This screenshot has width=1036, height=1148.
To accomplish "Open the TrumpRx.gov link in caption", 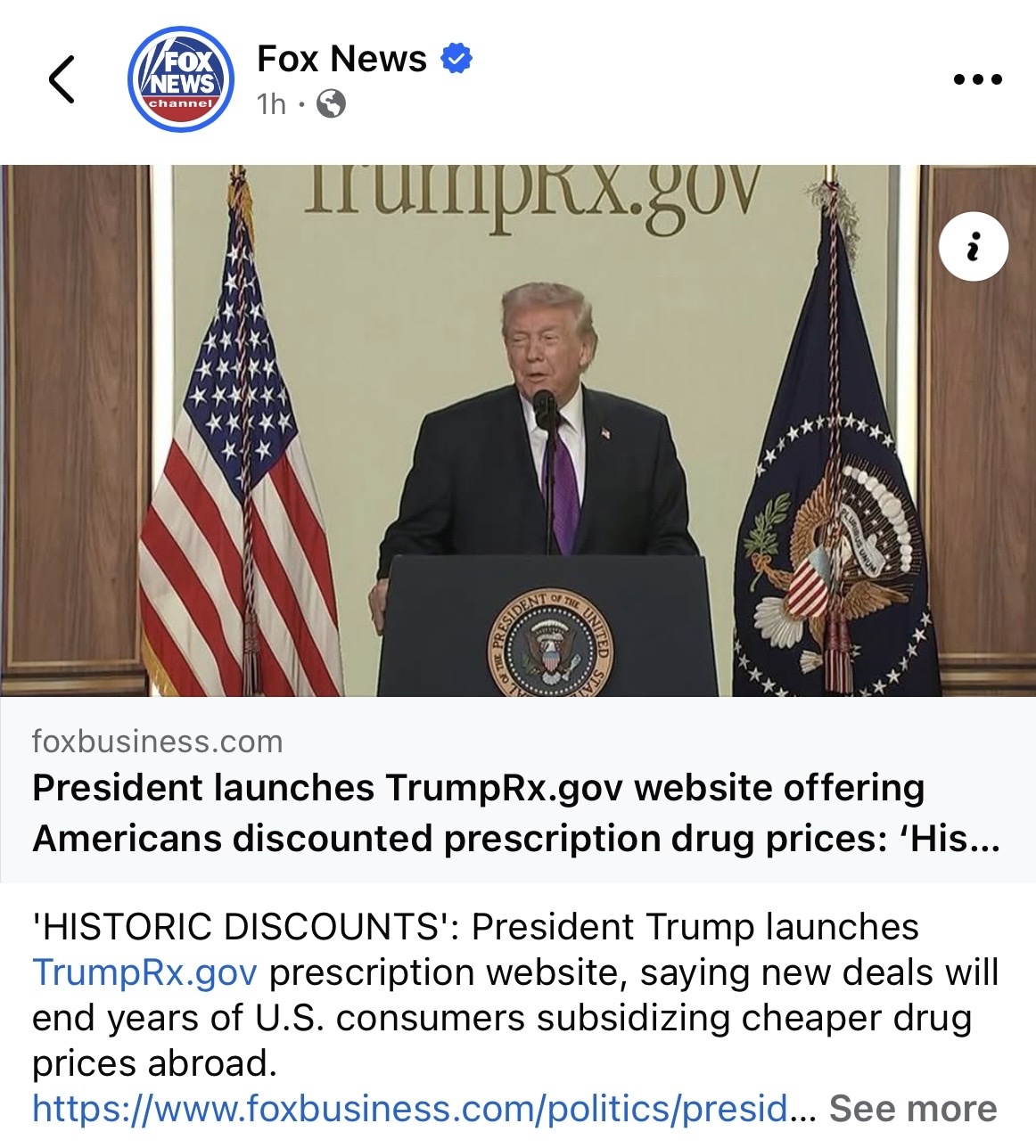I will [x=144, y=972].
